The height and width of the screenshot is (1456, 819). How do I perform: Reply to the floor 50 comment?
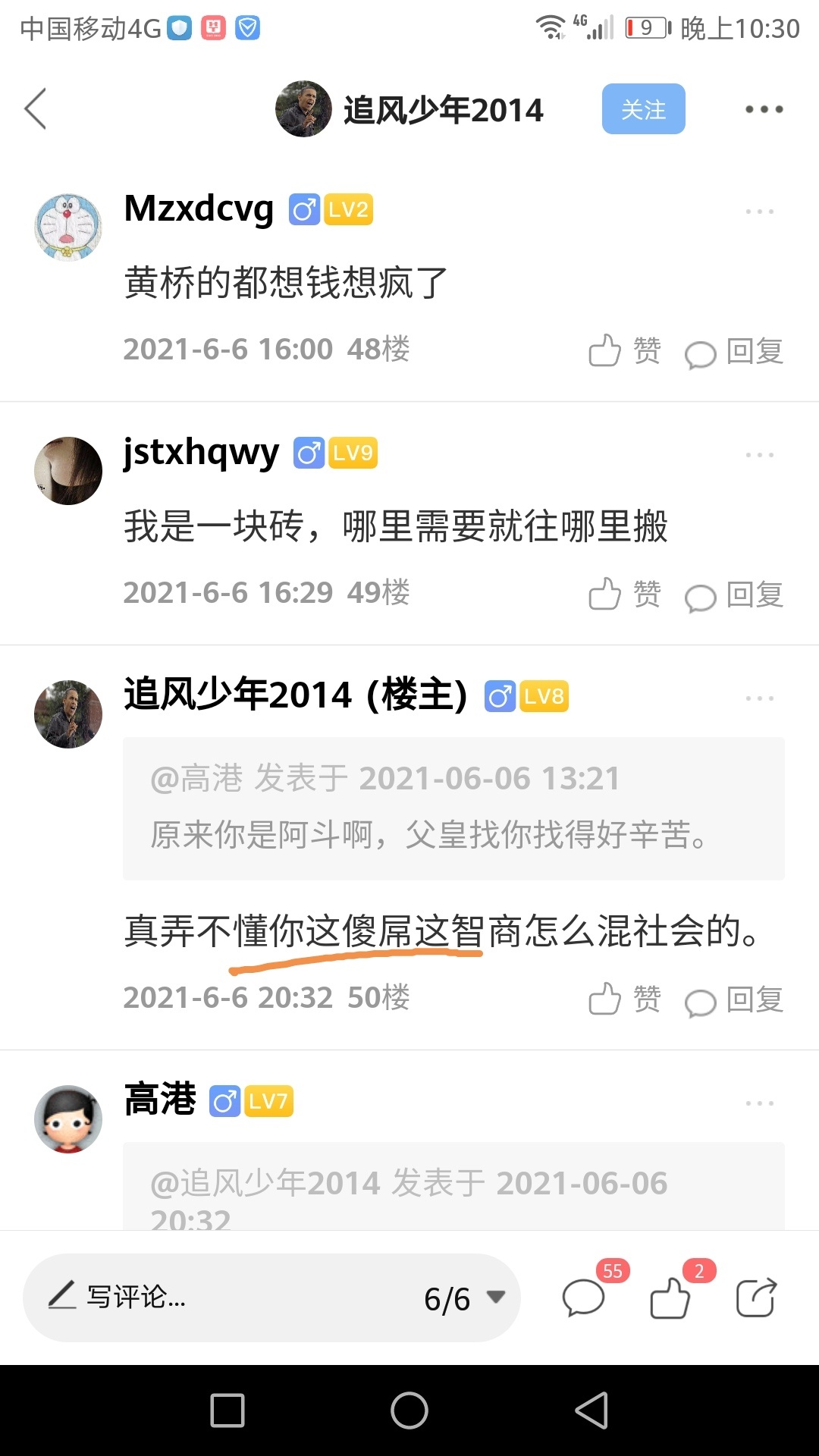point(734,1000)
